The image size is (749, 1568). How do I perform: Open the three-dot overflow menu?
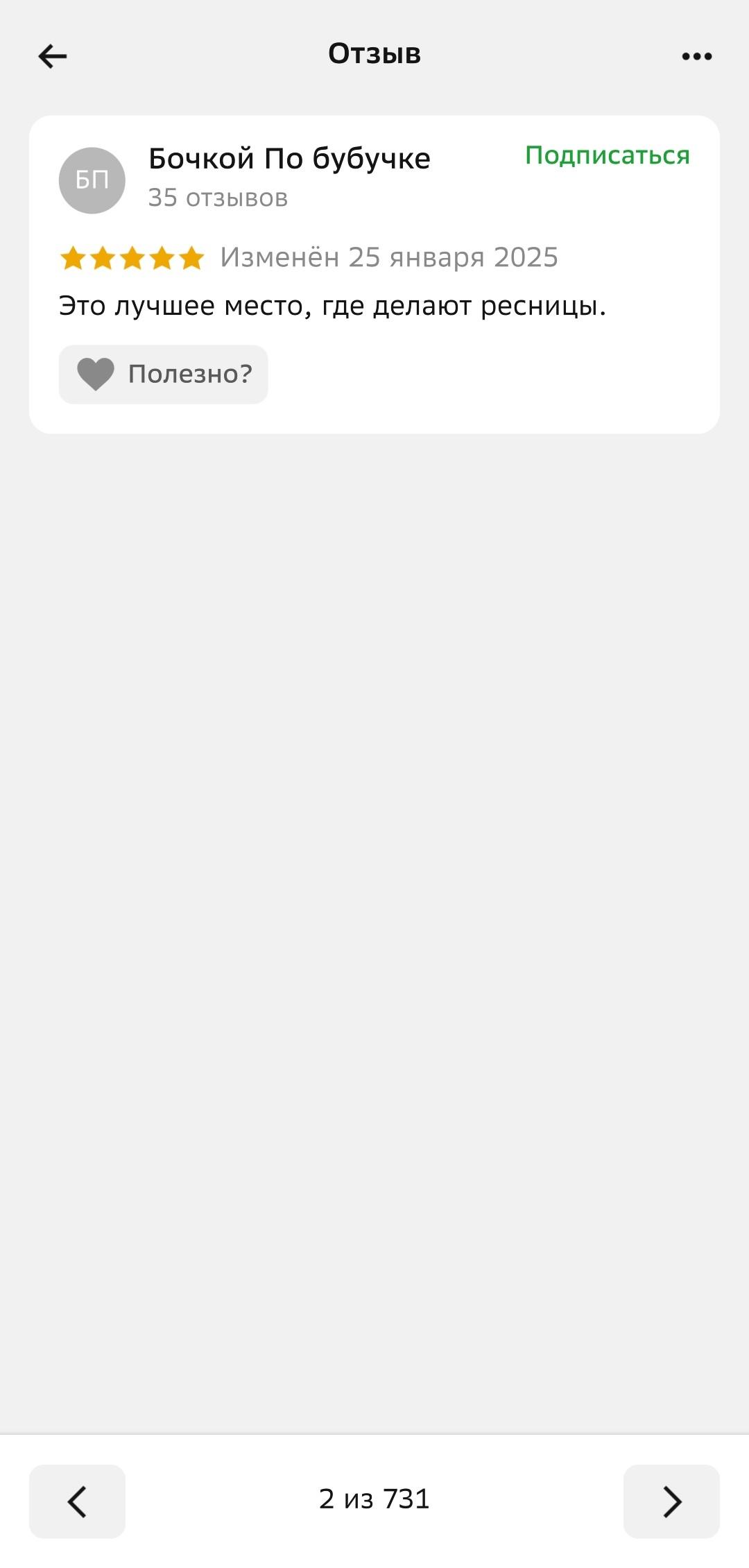tap(696, 56)
